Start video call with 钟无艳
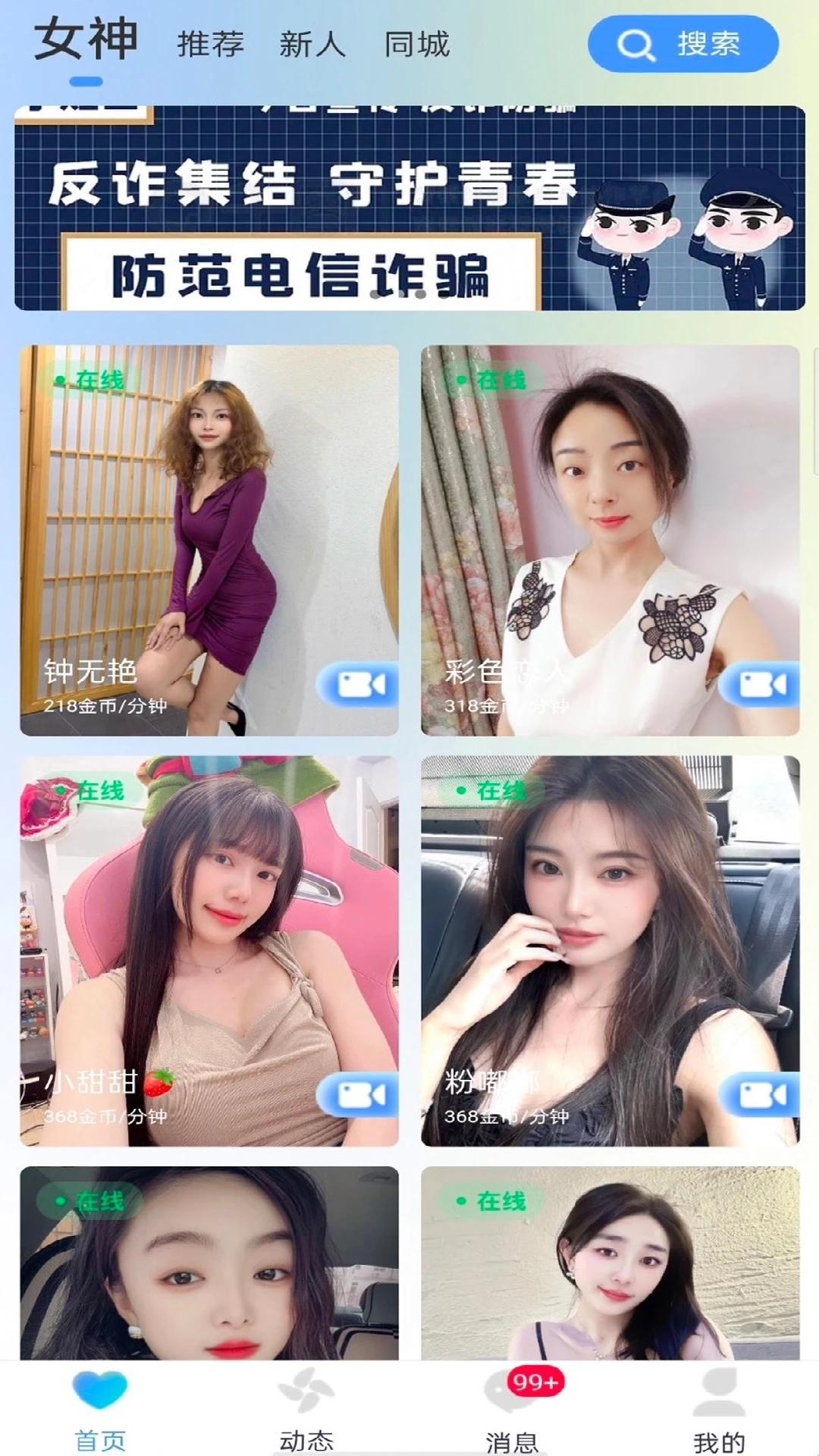Screen dimensions: 819x1456 point(357,685)
